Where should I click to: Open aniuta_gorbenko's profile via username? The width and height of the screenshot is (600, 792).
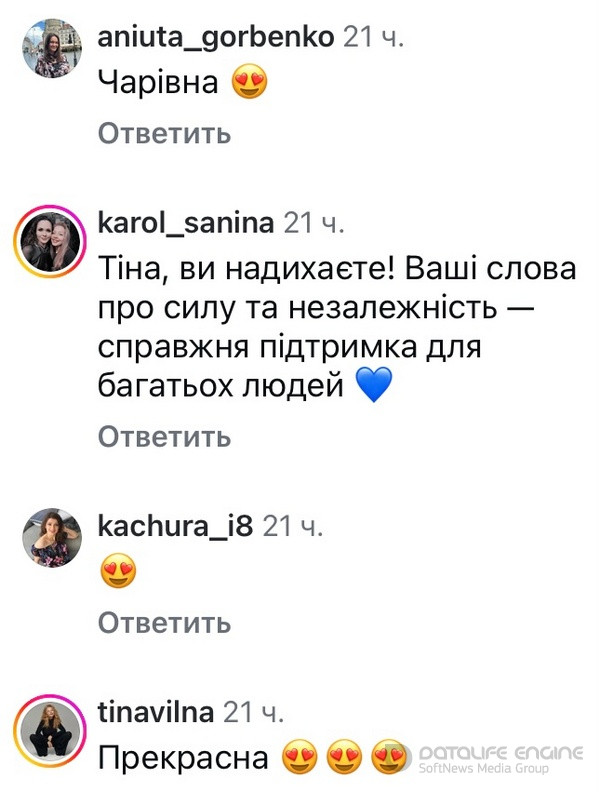pyautogui.click(x=216, y=38)
